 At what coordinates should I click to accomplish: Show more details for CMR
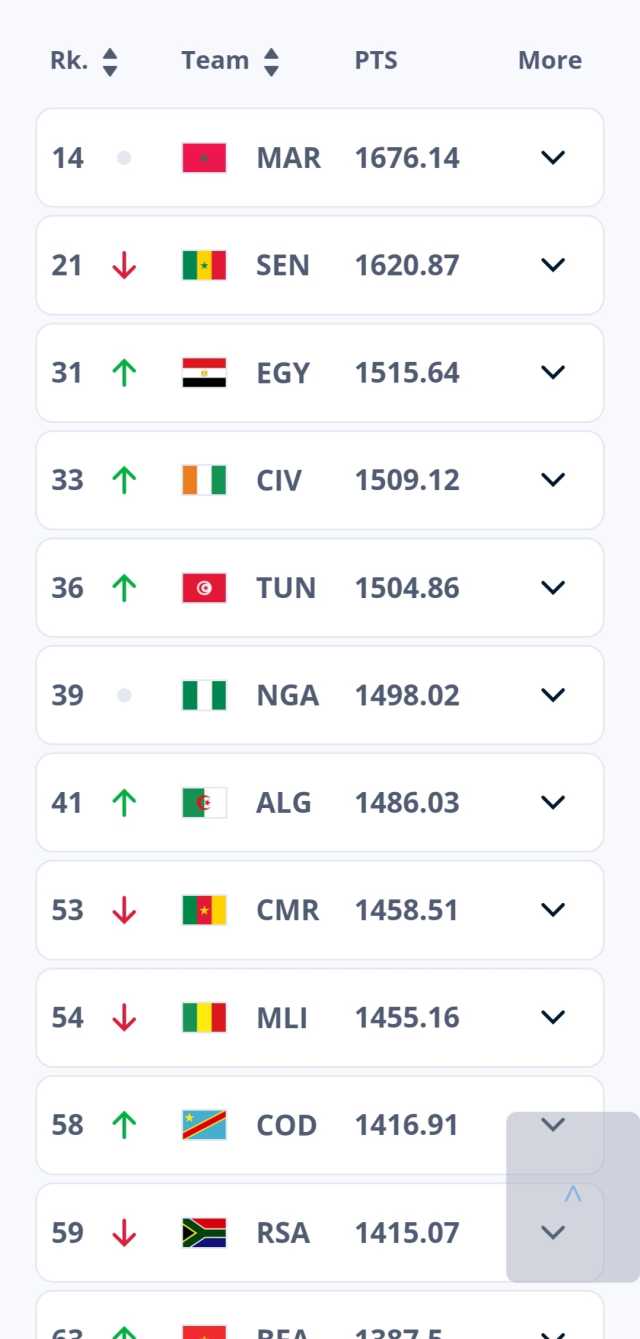[553, 910]
